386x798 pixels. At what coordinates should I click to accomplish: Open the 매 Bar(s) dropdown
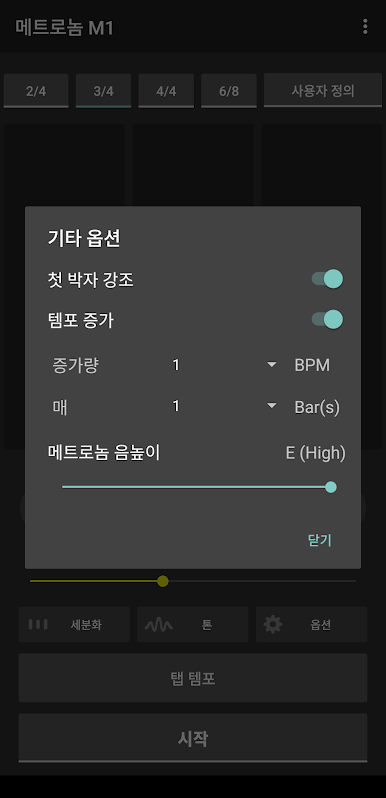[224, 406]
